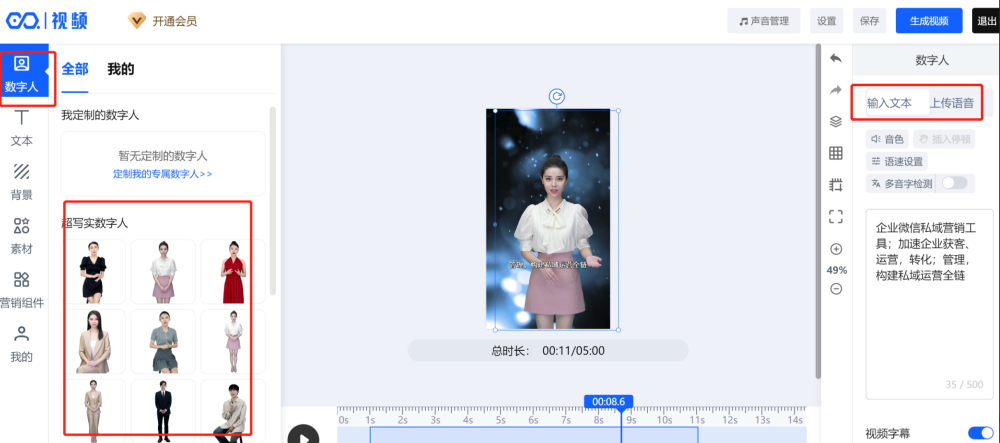Open the 素材 materials panel

pos(21,235)
